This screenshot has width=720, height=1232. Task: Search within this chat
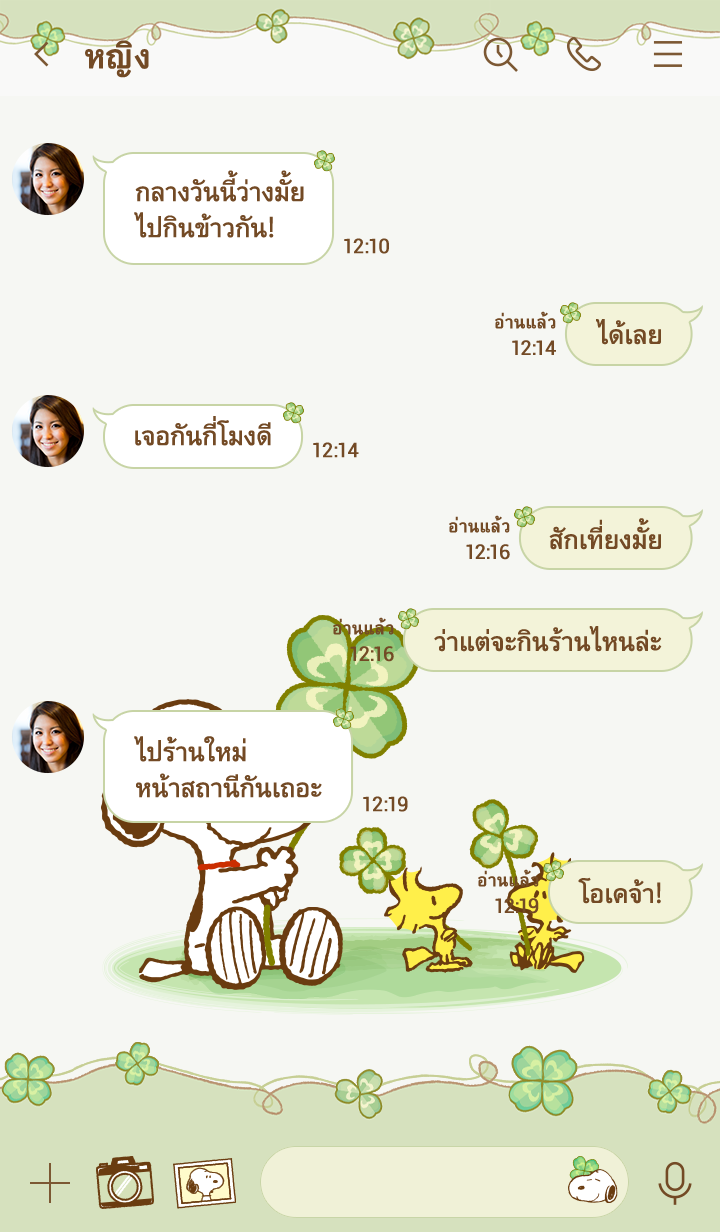(500, 54)
